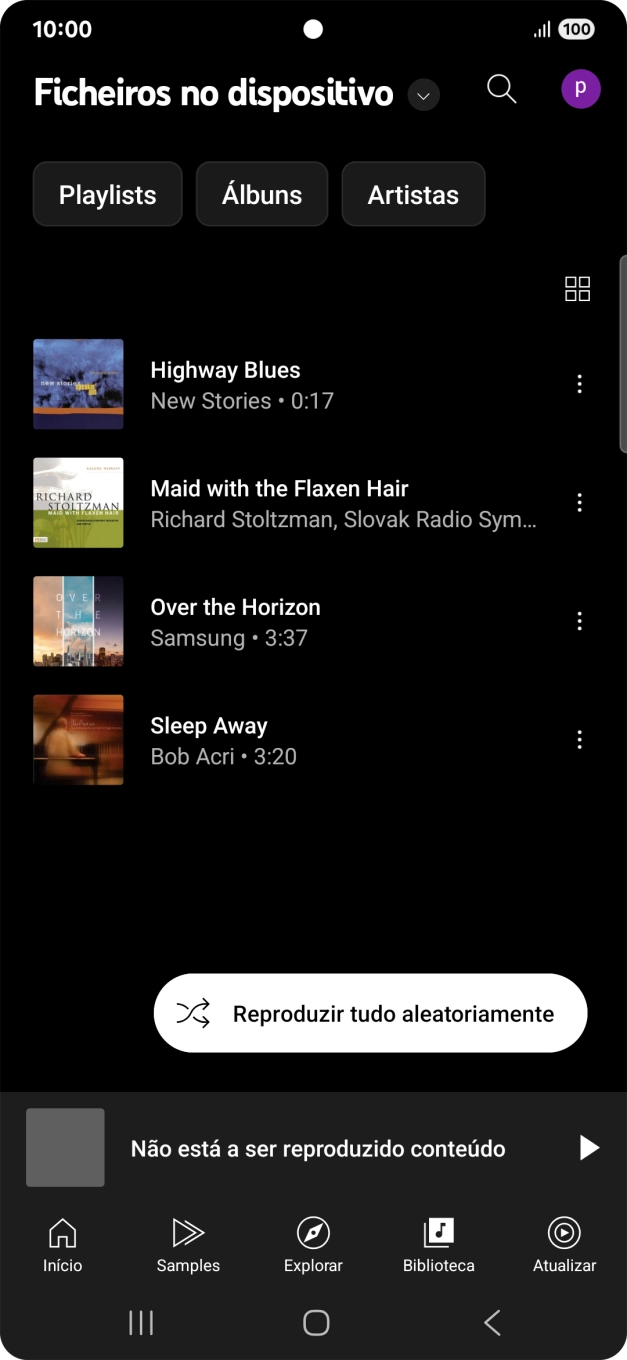Viewport: 627px width, 1360px height.
Task: Open the purple profile avatar
Action: (x=580, y=89)
